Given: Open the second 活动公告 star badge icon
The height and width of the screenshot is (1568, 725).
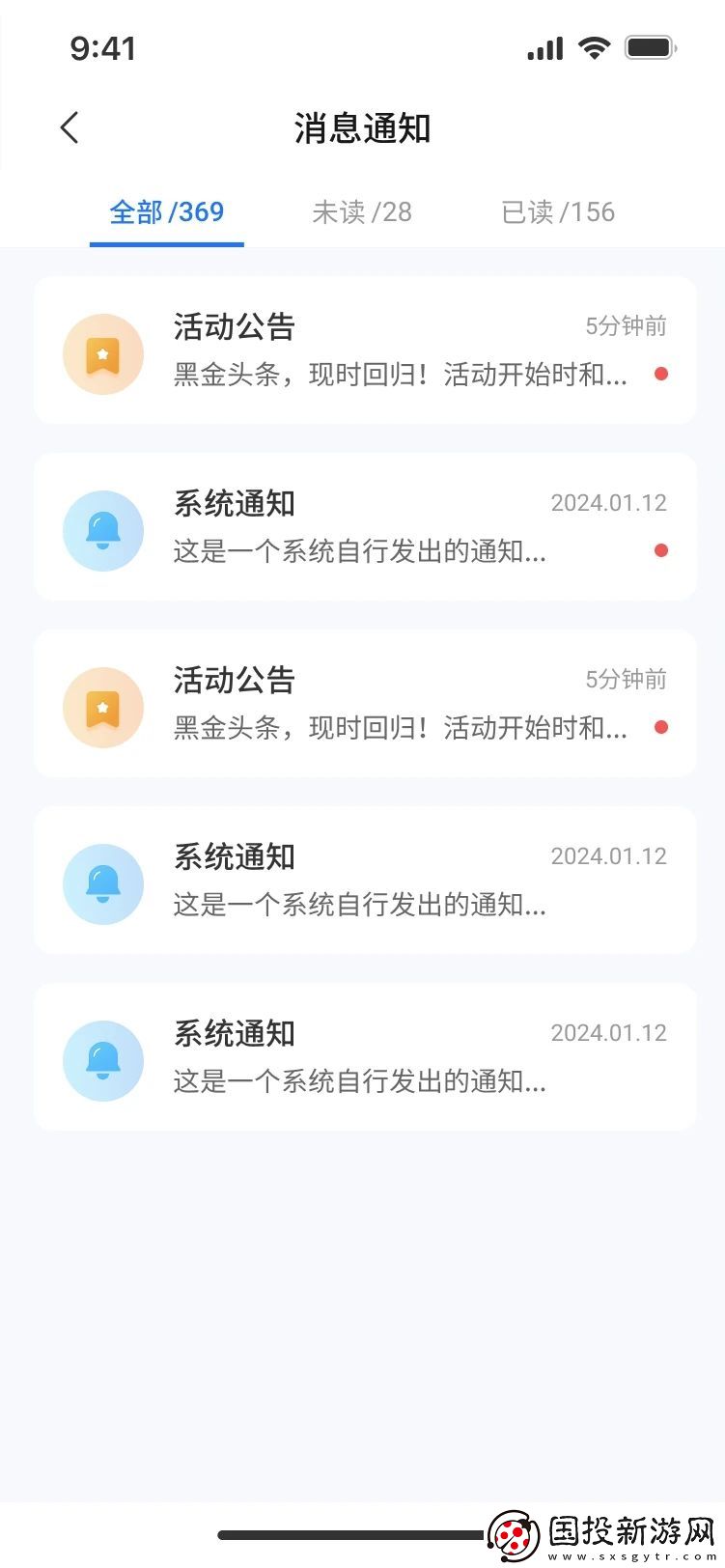Looking at the screenshot, I should point(102,707).
